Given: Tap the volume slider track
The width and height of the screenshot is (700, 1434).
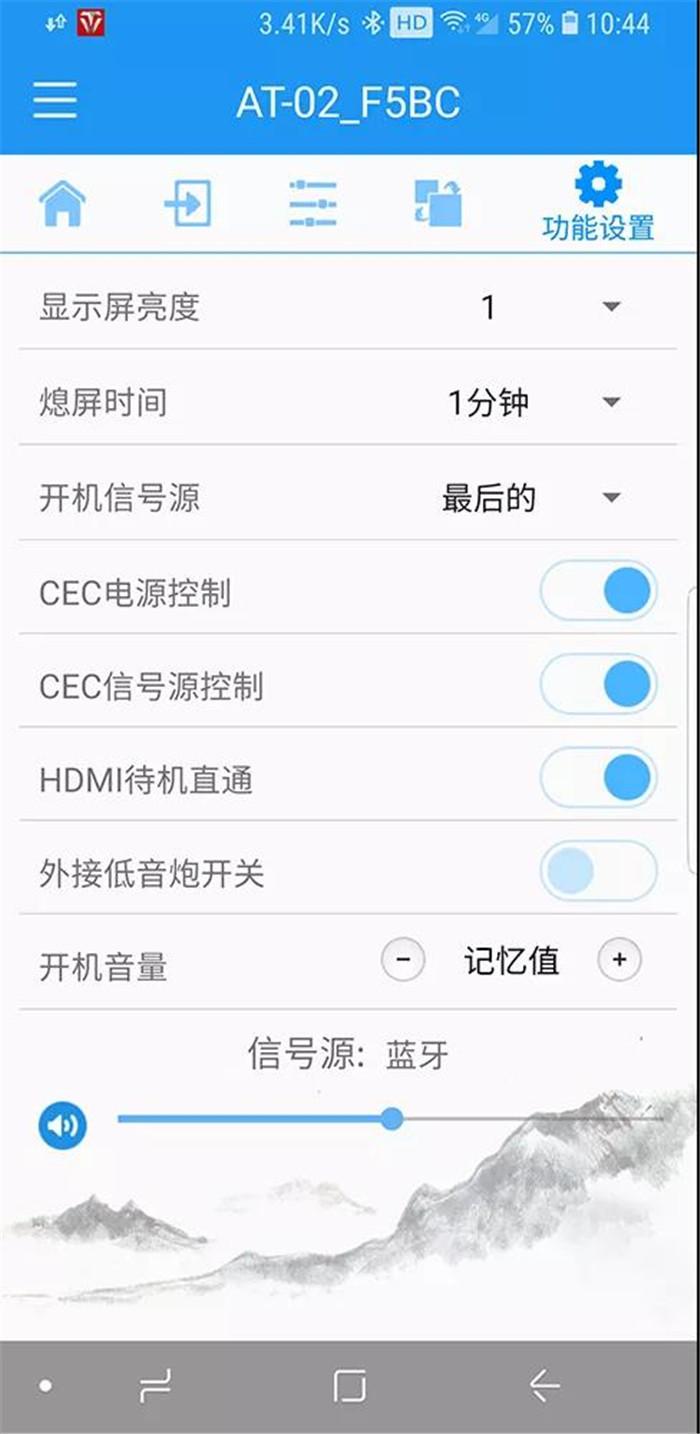Looking at the screenshot, I should coord(520,1119).
